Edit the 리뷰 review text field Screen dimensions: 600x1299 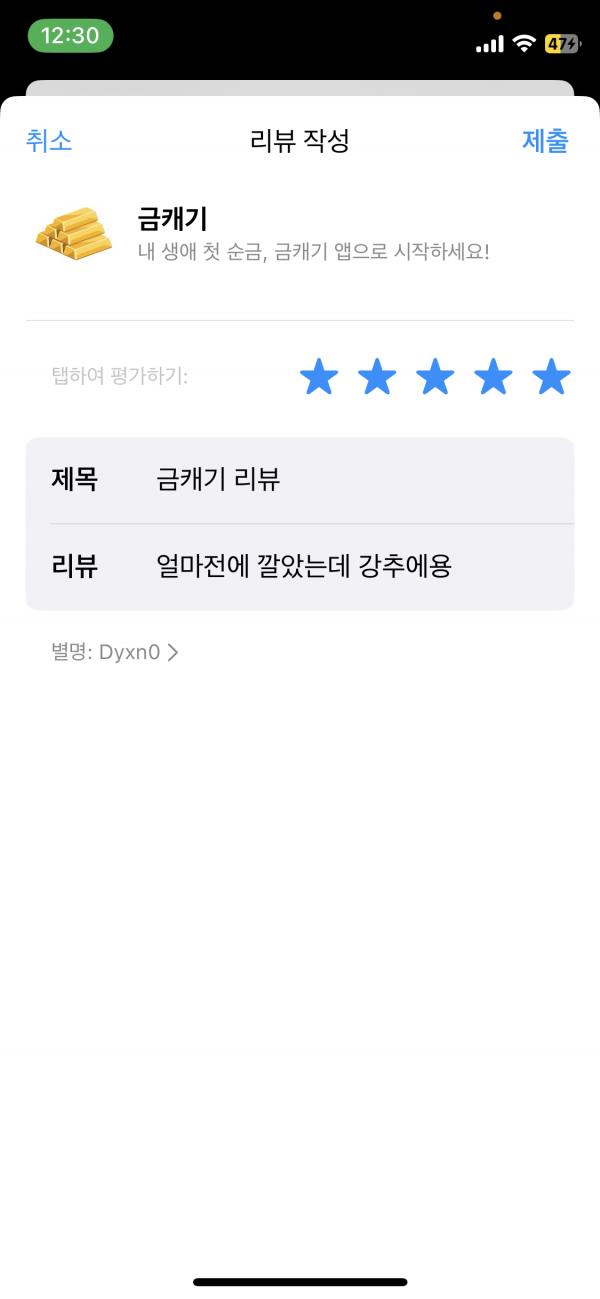coord(300,567)
